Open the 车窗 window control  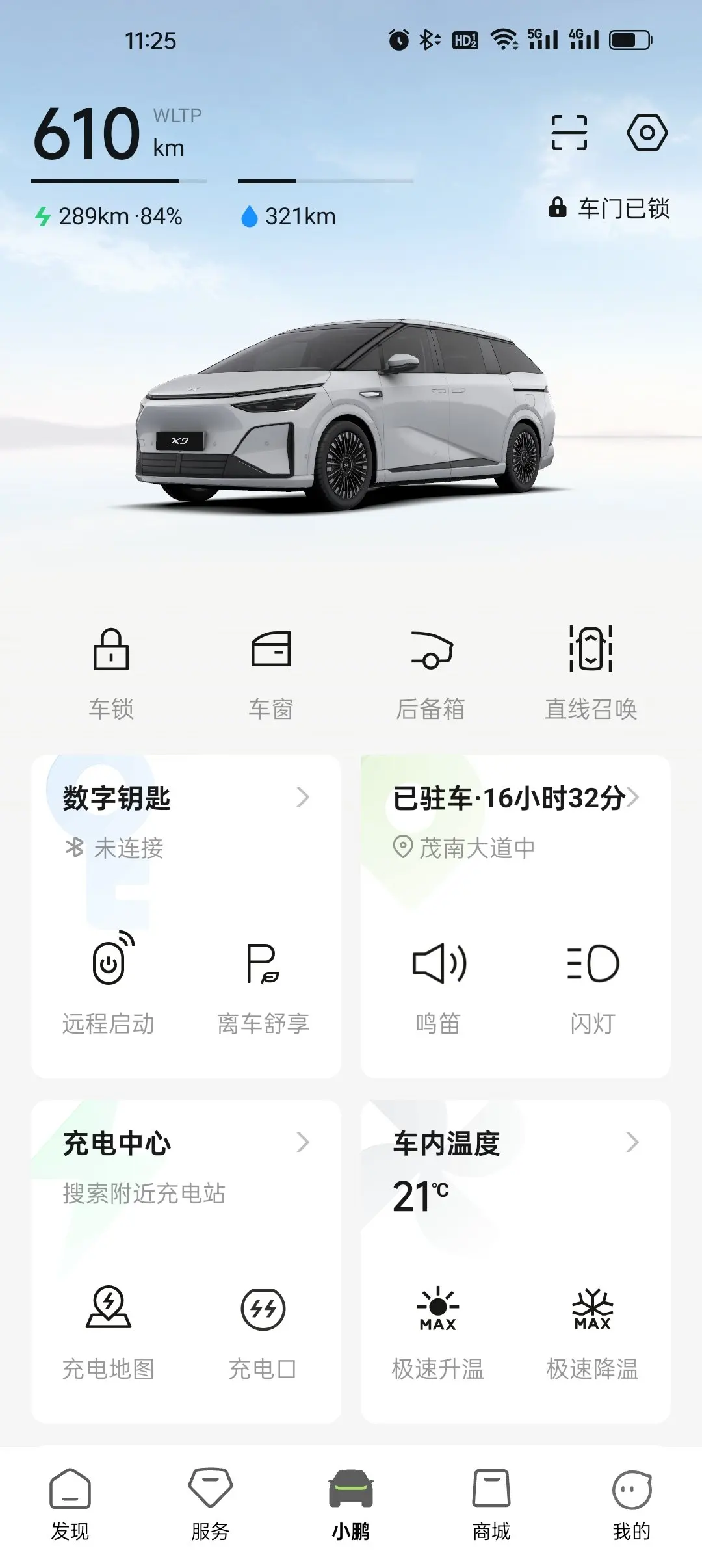271,672
